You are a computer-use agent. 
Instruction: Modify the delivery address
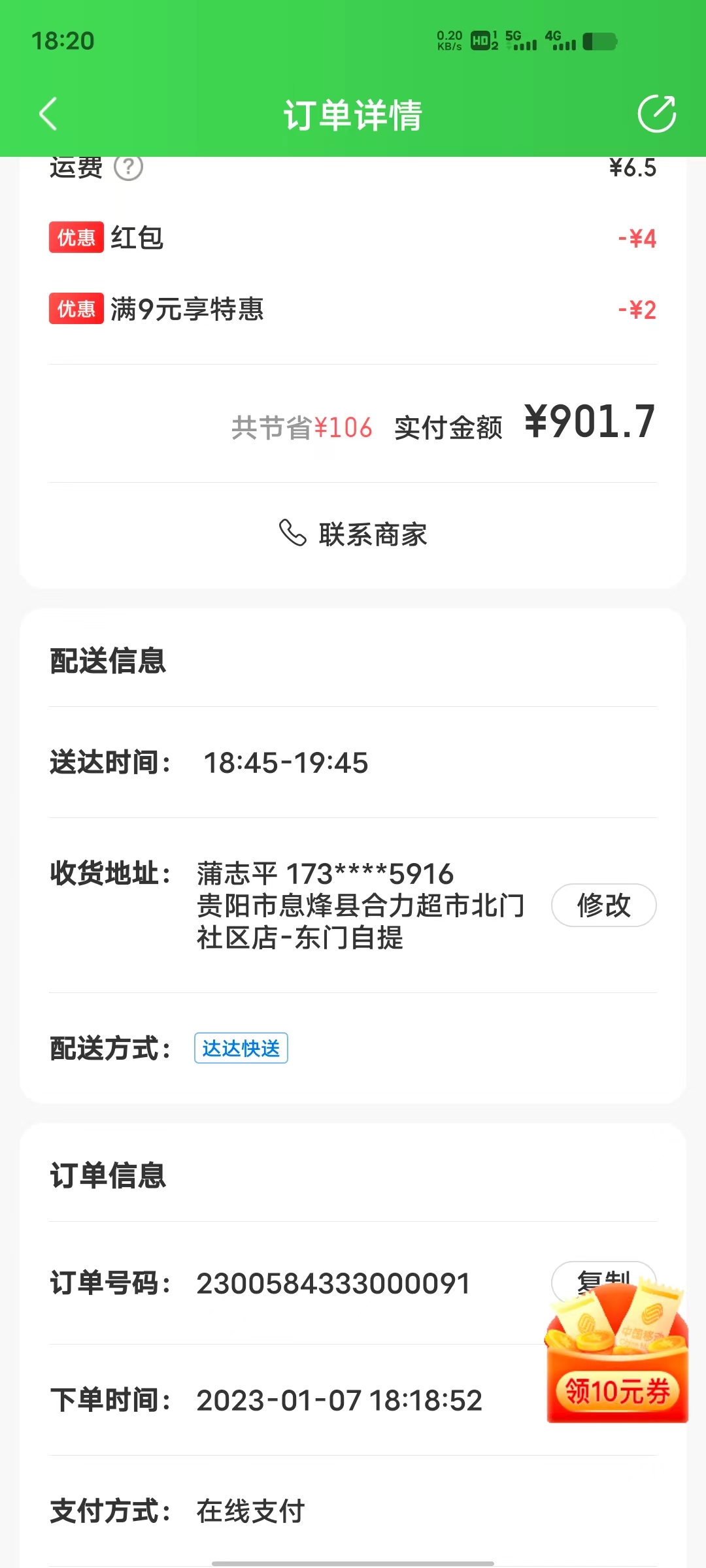coord(603,906)
